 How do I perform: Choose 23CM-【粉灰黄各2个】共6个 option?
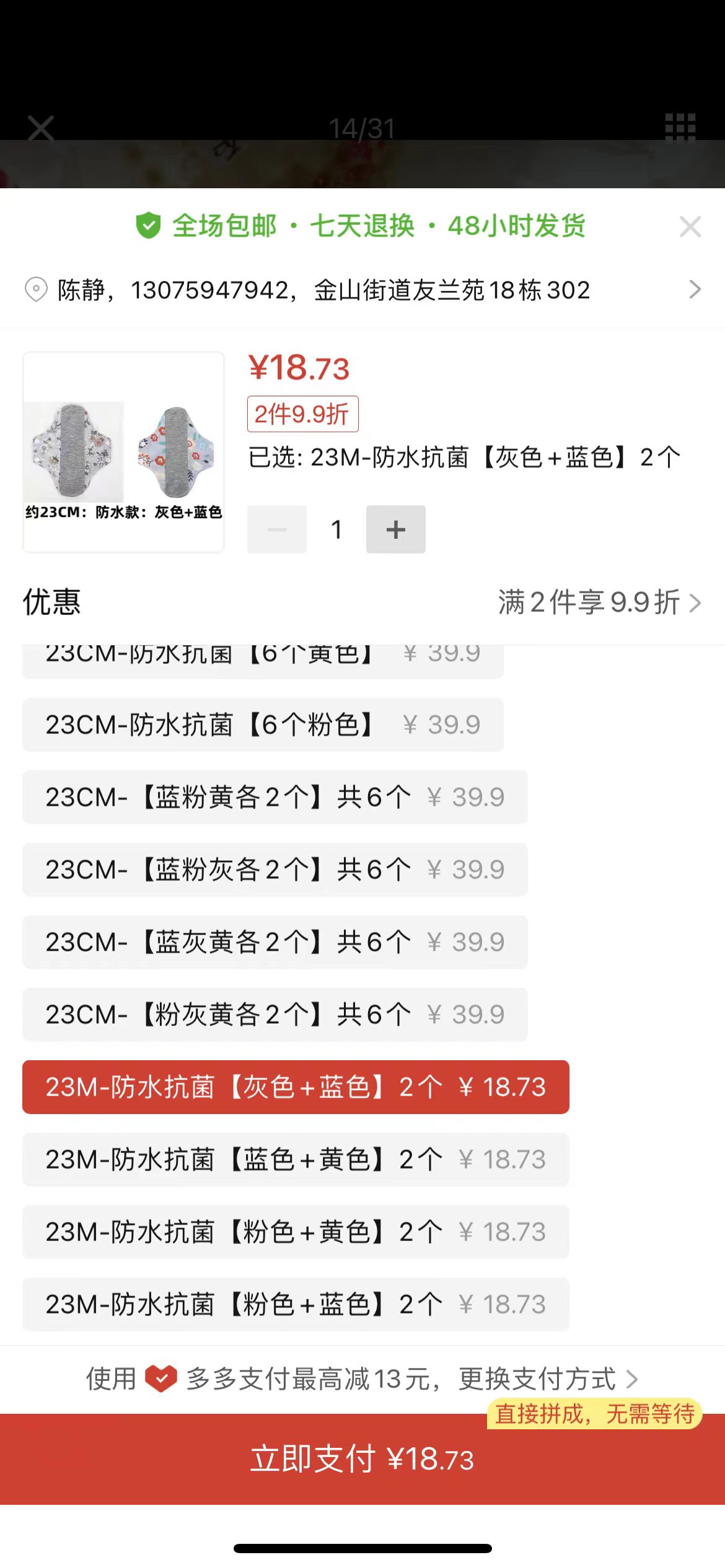click(x=275, y=1014)
